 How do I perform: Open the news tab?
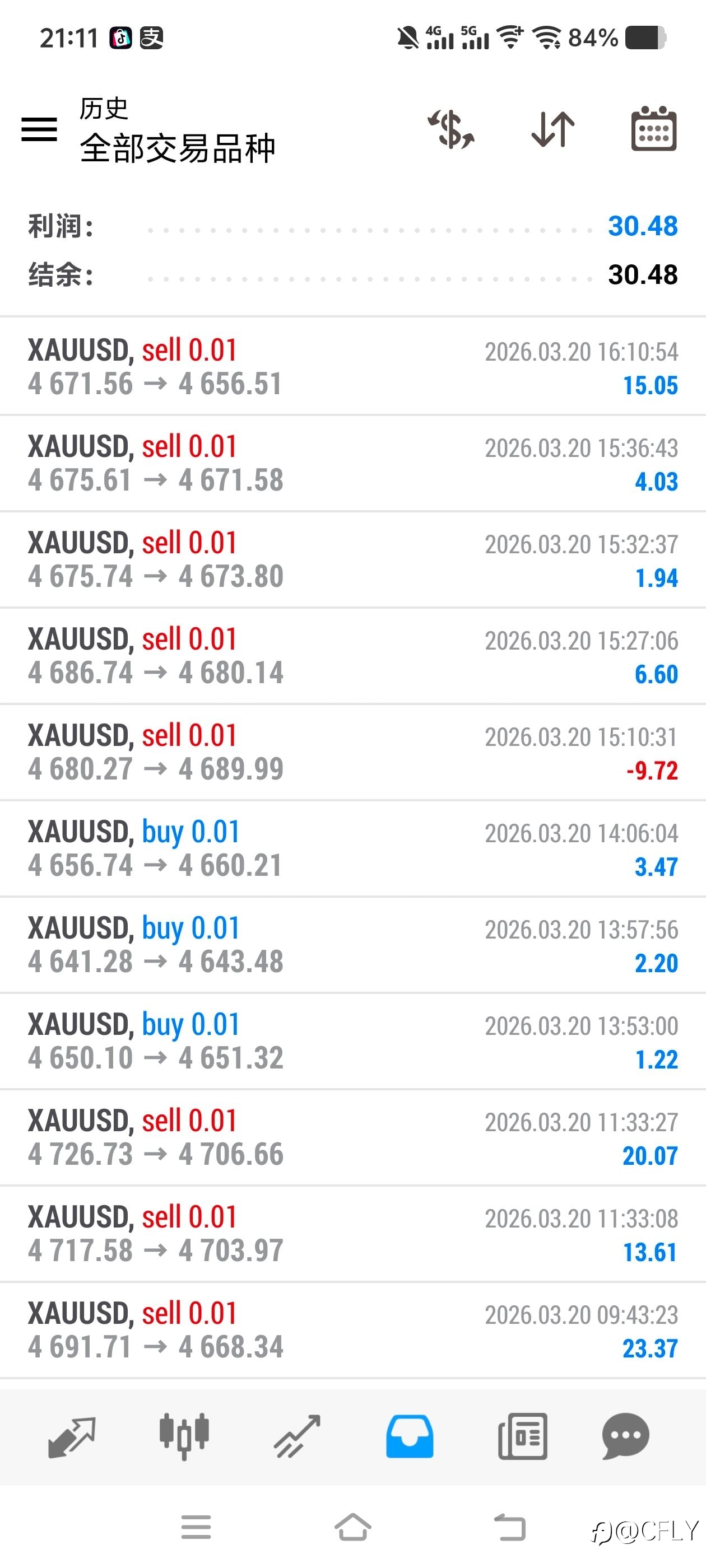coord(522,1436)
